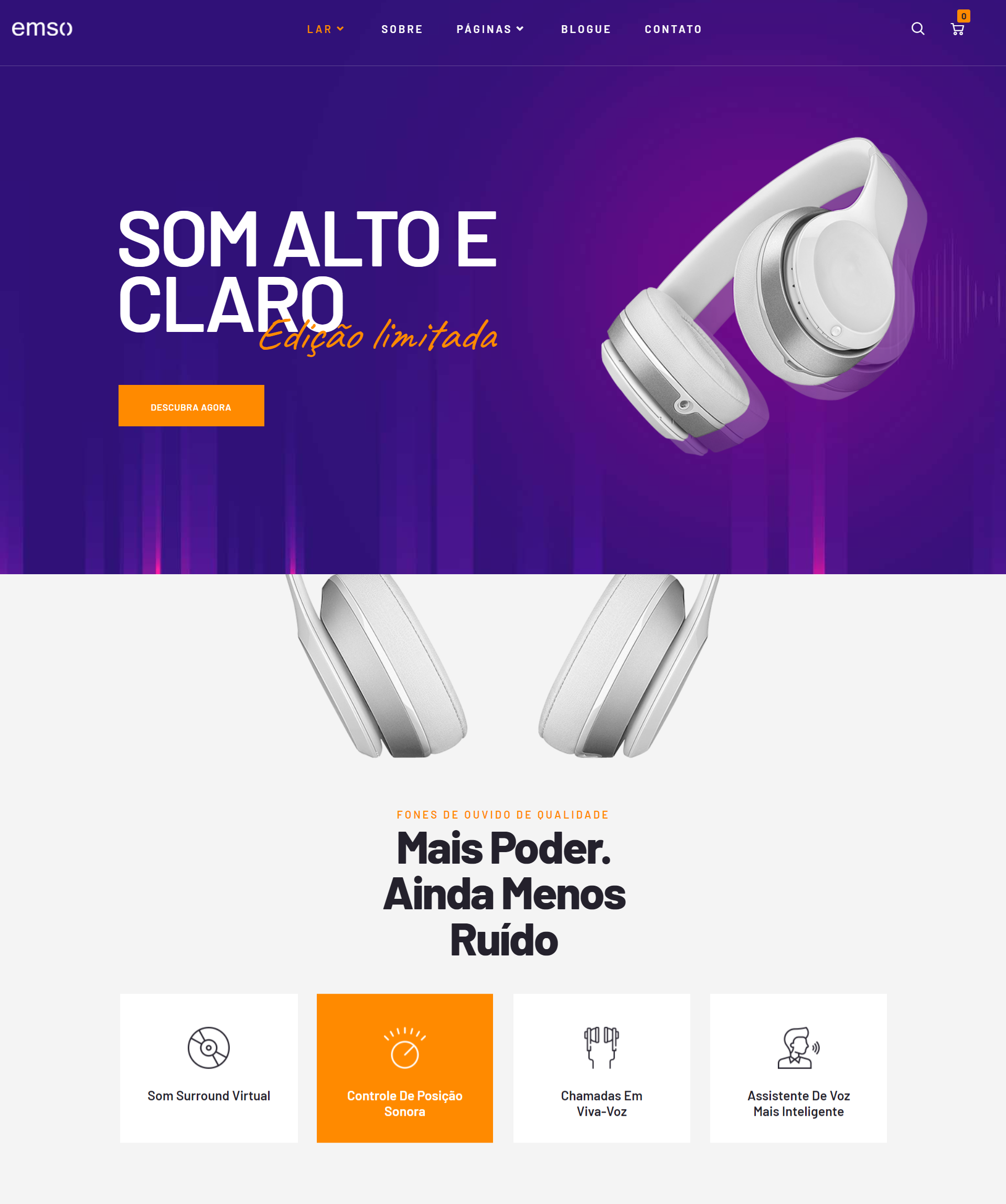The width and height of the screenshot is (1006, 1204).
Task: Open the Chamadas Em Viva-Voz card
Action: pyautogui.click(x=601, y=1068)
